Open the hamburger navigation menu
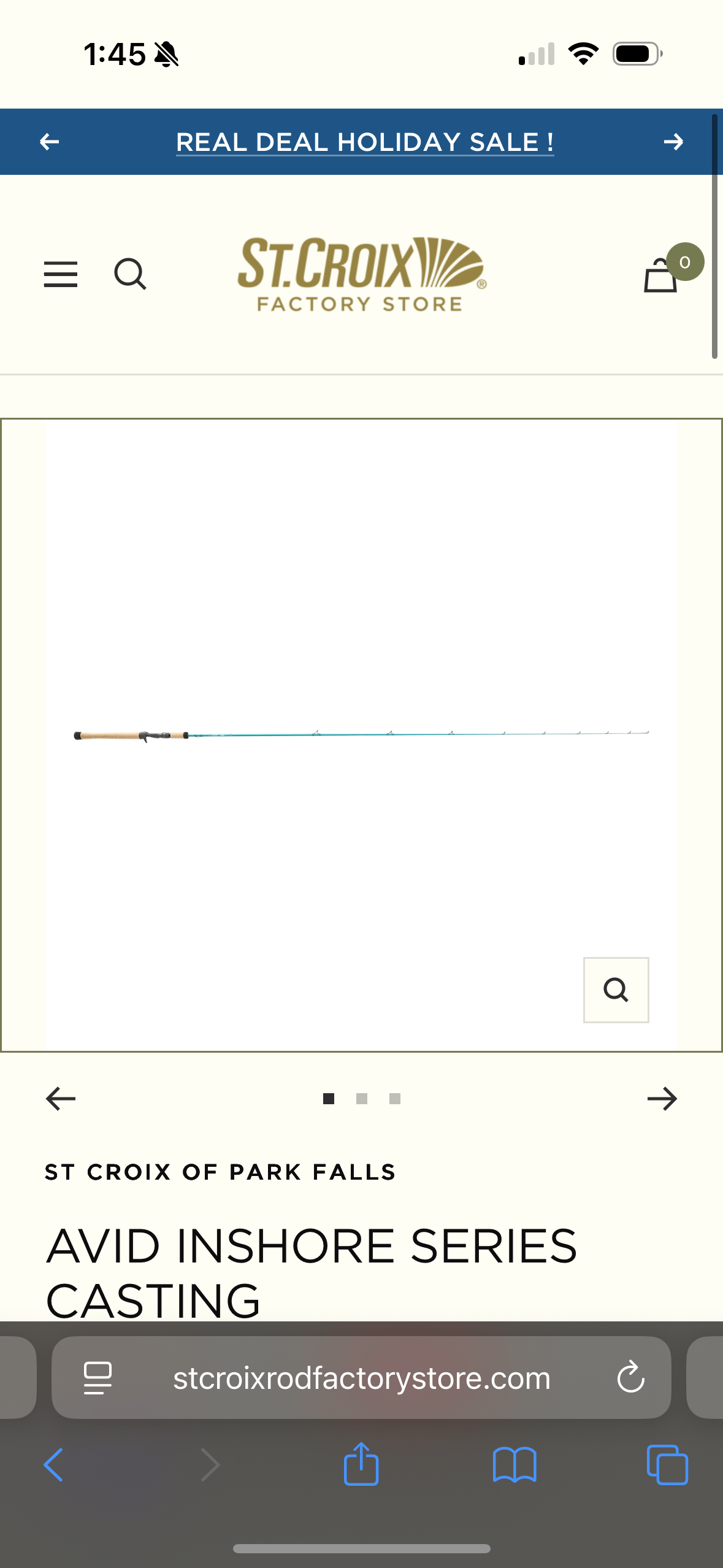The height and width of the screenshot is (1568, 723). (x=61, y=274)
